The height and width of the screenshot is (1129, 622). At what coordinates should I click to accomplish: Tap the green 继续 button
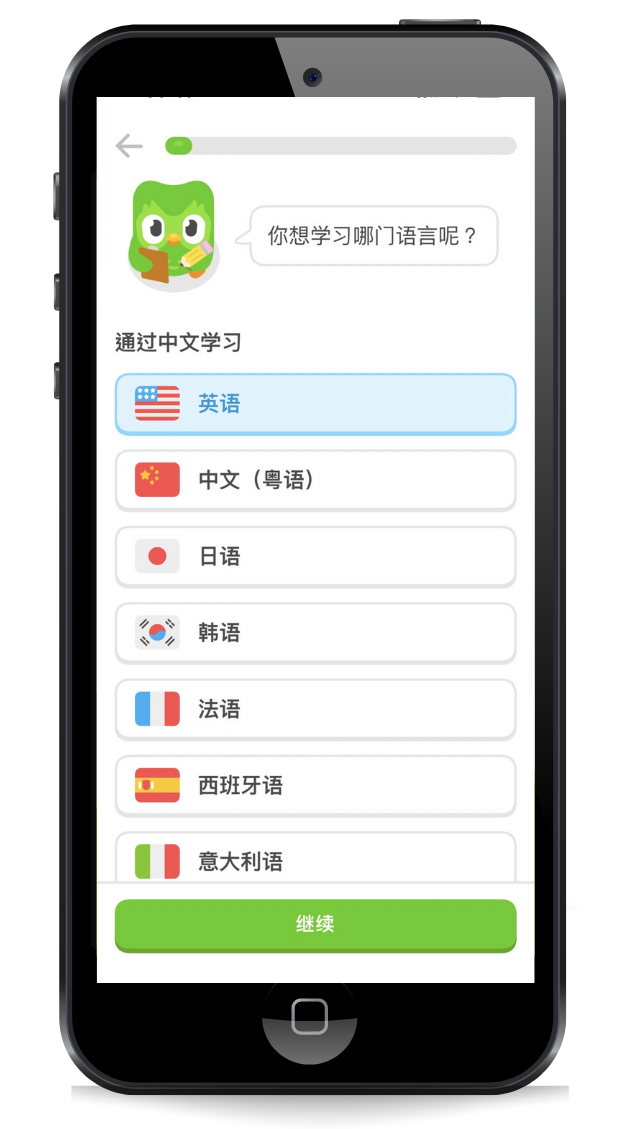point(315,924)
